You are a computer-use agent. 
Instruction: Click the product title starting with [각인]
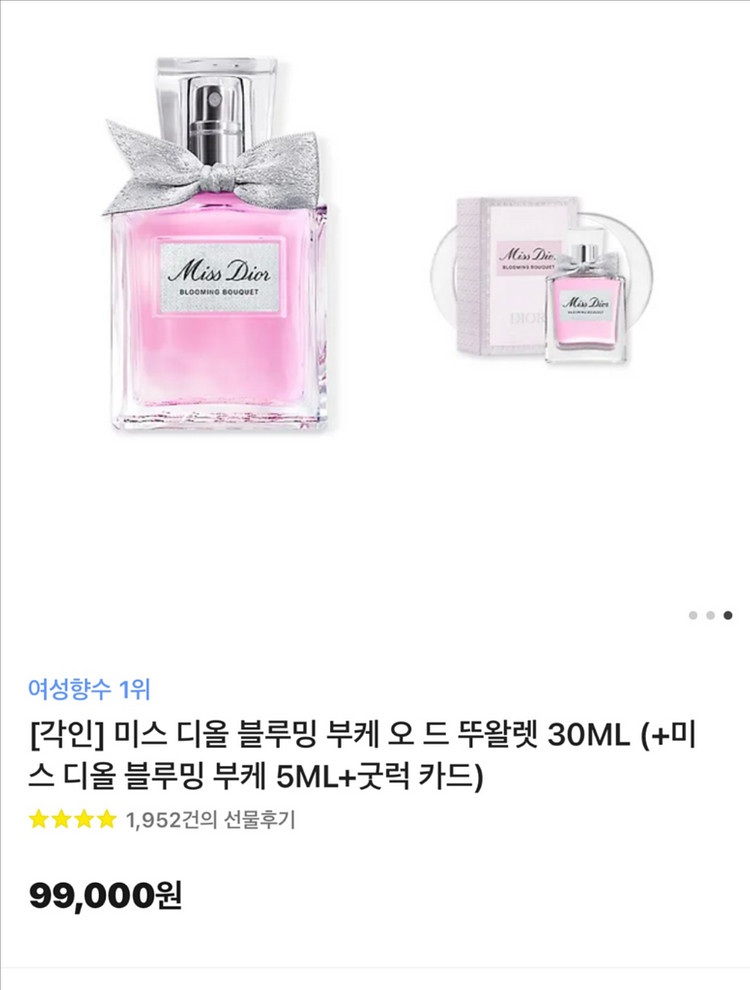tap(375, 748)
